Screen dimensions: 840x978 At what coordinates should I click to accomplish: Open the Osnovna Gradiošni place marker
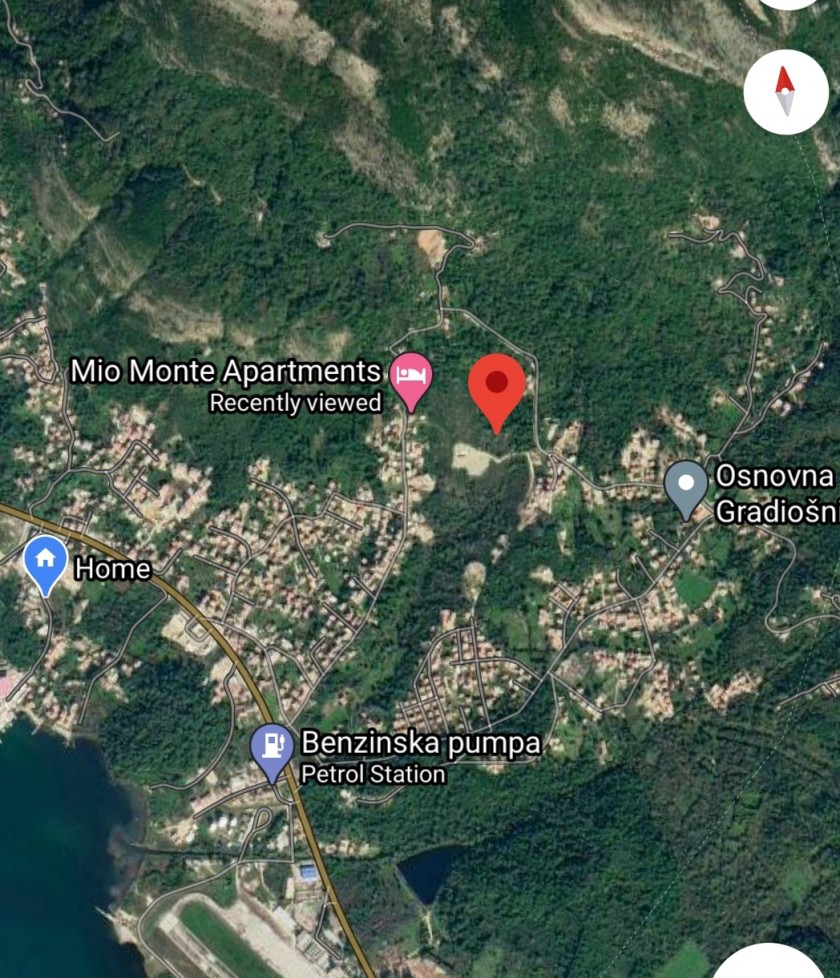pos(686,485)
